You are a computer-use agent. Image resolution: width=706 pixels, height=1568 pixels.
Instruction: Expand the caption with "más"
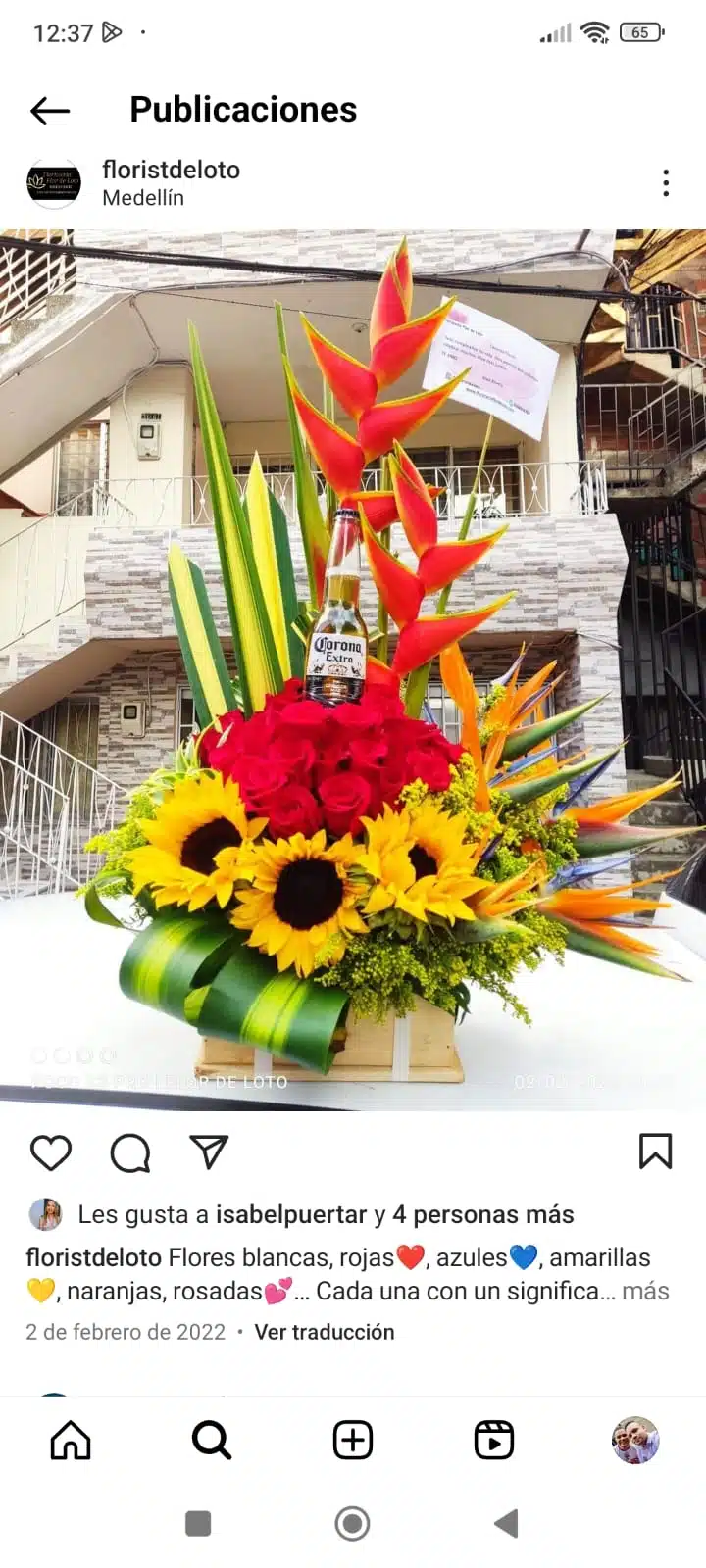[645, 1291]
